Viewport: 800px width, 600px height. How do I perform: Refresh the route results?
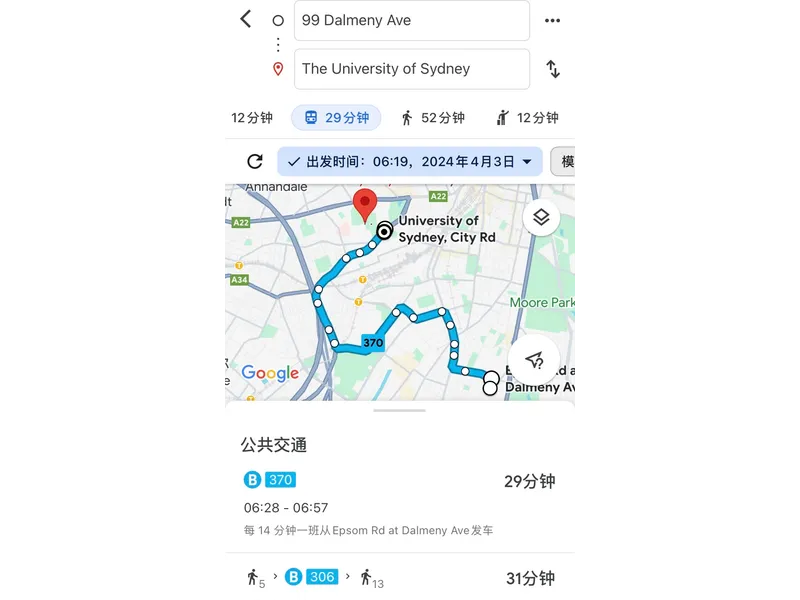255,161
